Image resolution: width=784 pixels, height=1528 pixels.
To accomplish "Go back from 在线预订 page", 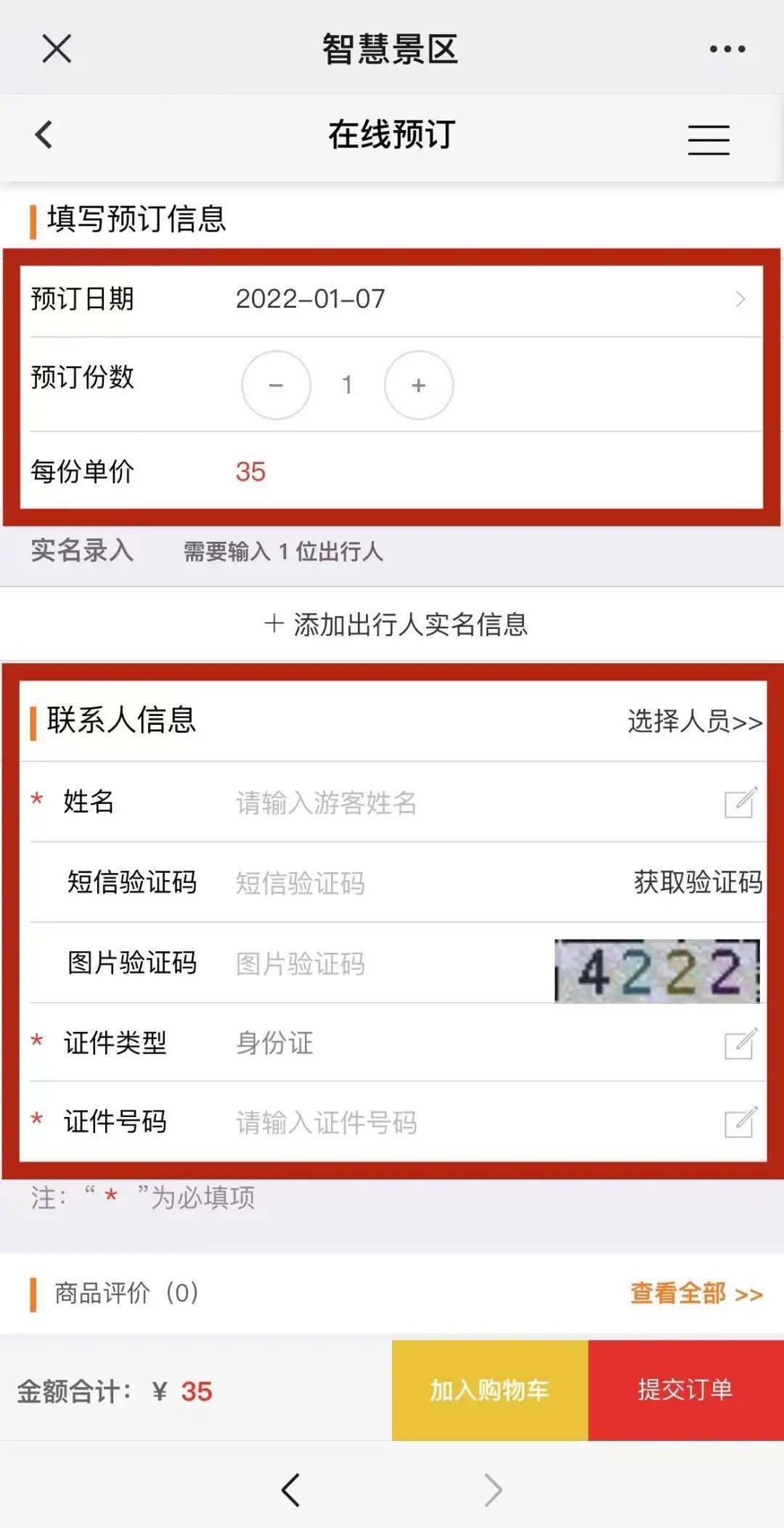I will click(44, 134).
